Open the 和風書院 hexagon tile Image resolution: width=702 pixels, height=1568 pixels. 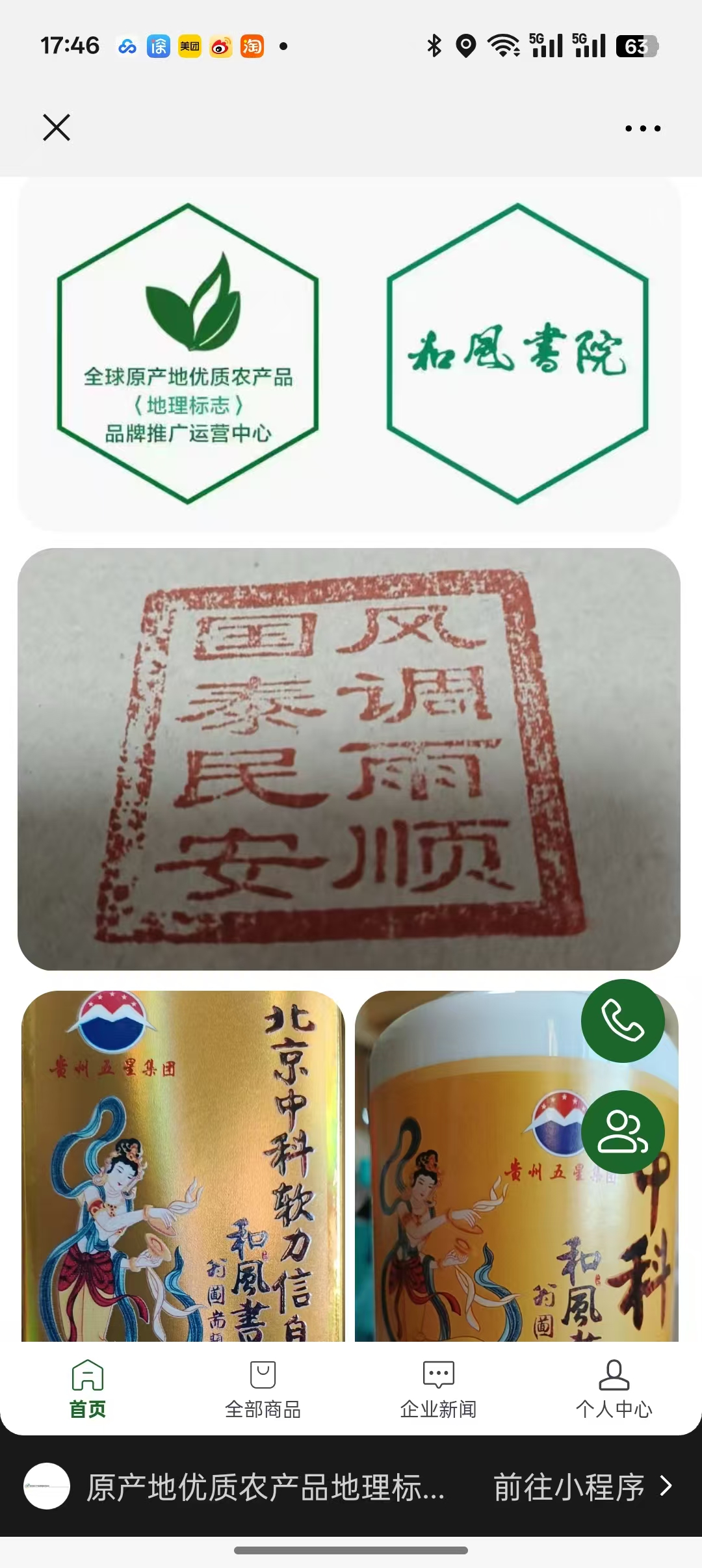click(517, 354)
